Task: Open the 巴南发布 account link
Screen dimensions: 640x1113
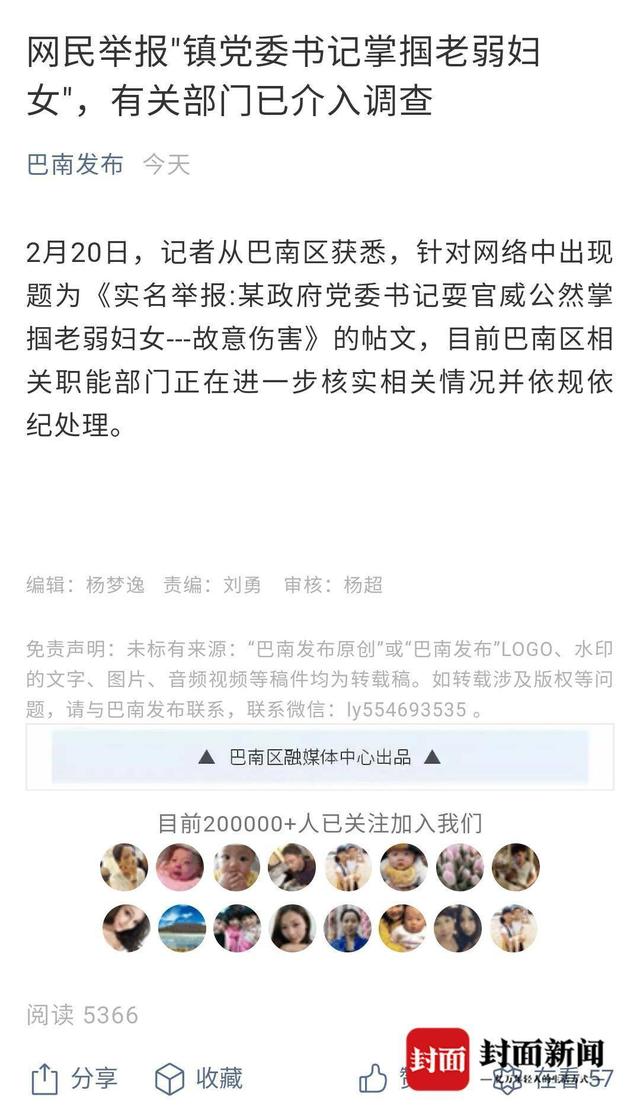Action: 75,165
